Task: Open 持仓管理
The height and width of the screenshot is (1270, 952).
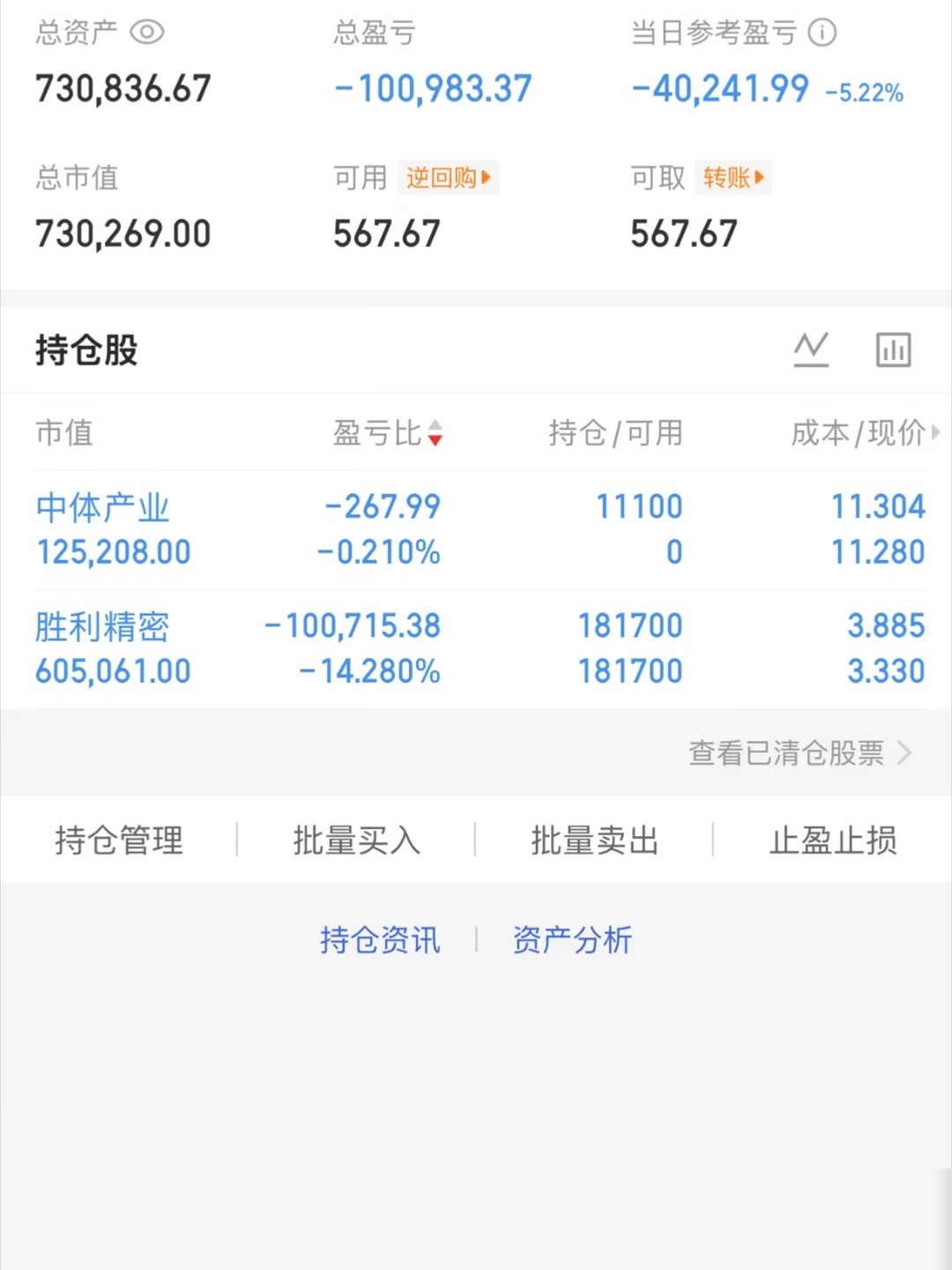Action: click(x=119, y=840)
